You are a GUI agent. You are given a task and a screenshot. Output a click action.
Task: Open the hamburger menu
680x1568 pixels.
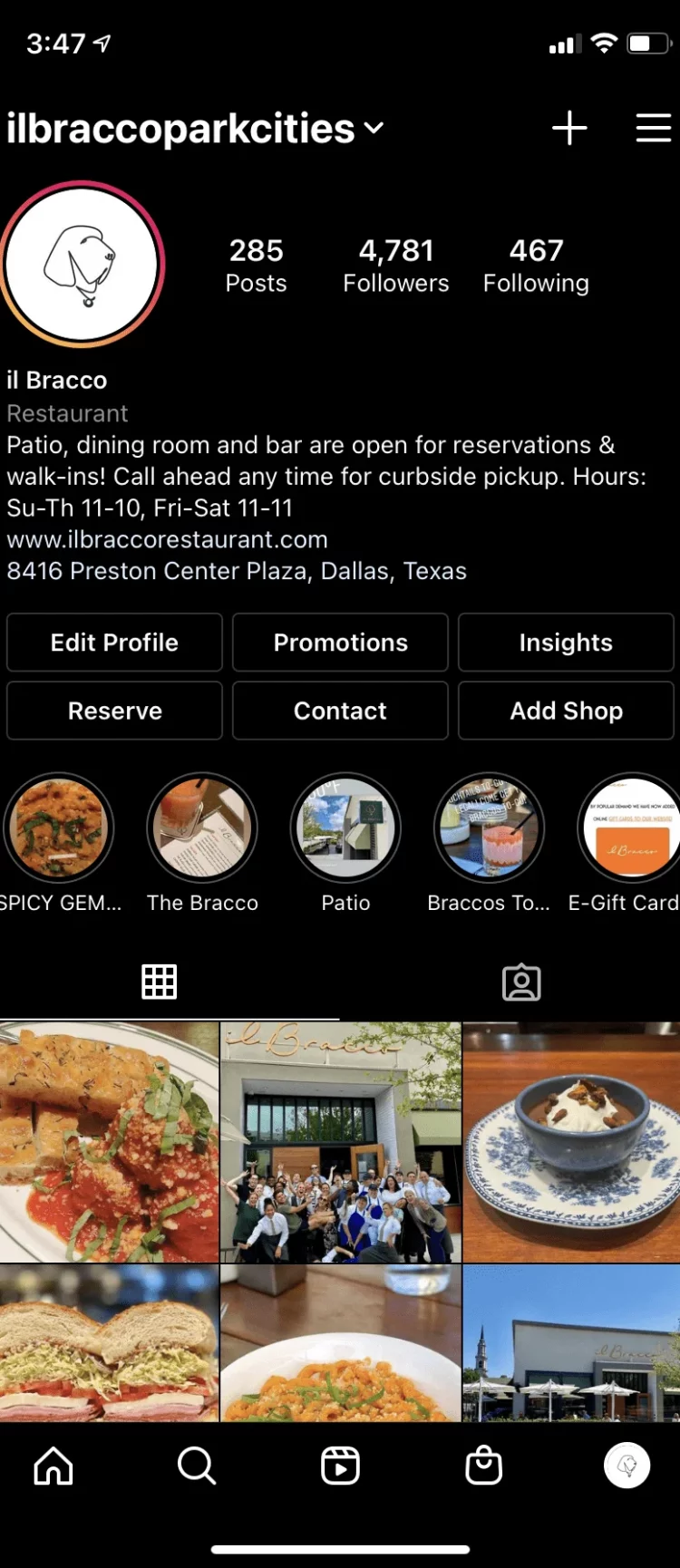(653, 129)
